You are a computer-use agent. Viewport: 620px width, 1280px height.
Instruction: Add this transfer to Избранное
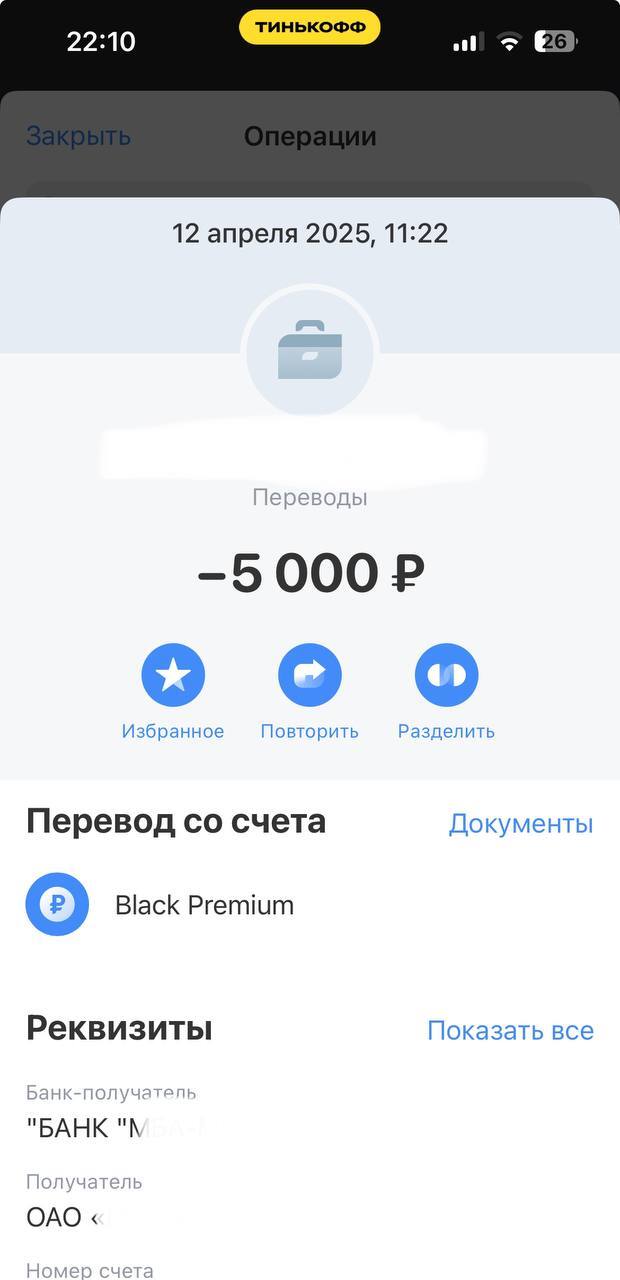173,676
